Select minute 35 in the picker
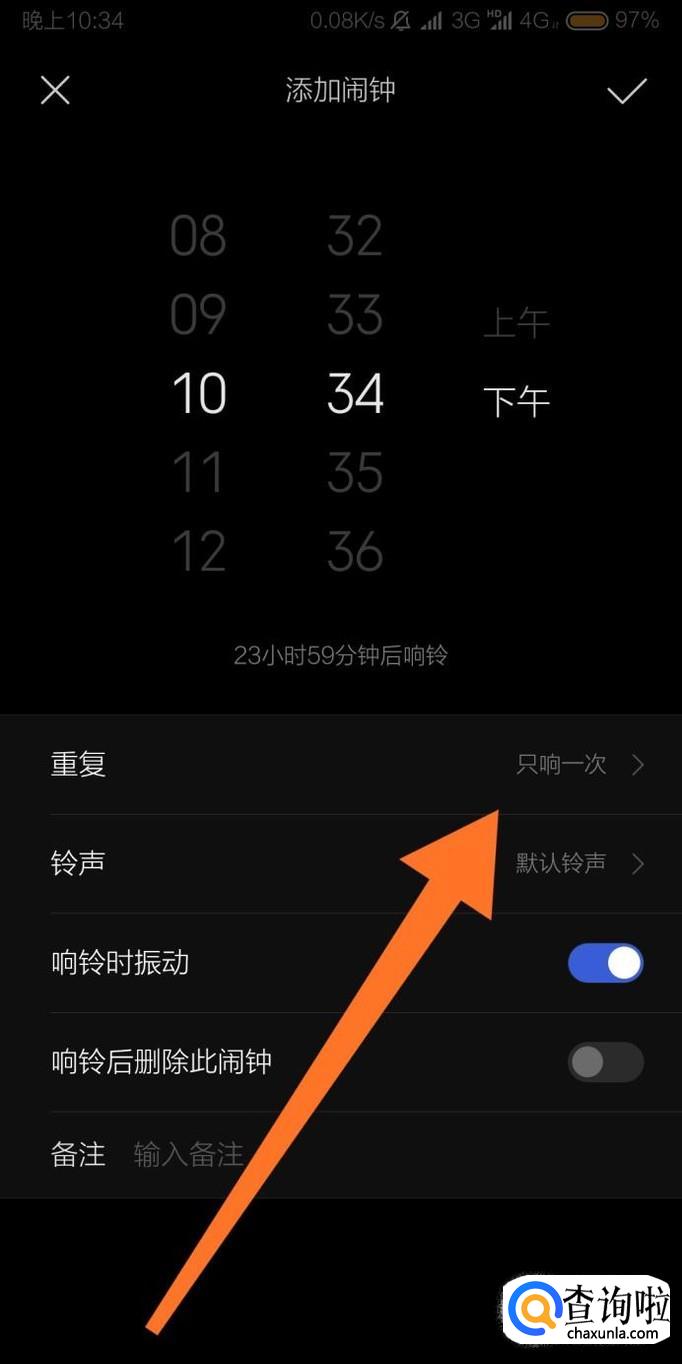 pos(355,472)
